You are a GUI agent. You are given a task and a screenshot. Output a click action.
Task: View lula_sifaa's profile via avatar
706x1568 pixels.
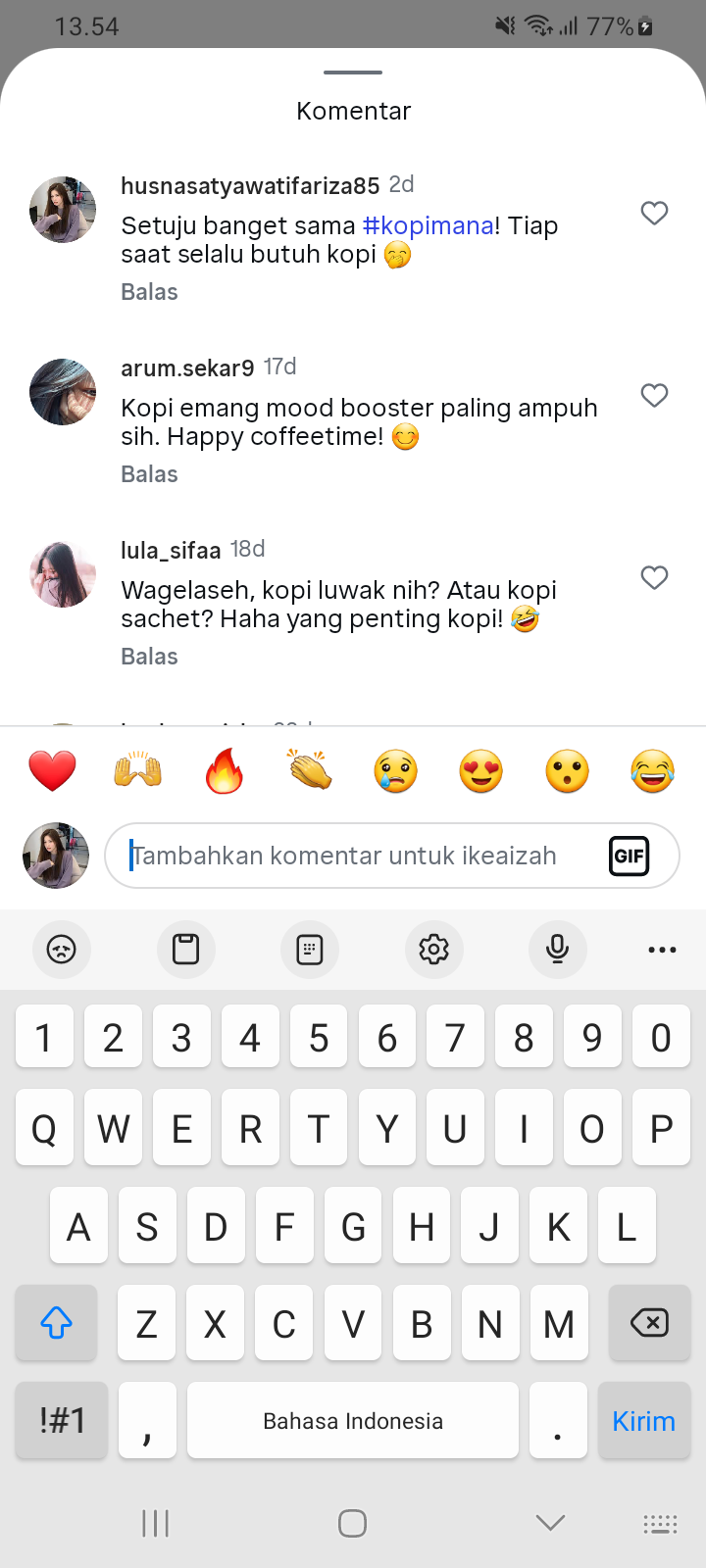pos(63,574)
